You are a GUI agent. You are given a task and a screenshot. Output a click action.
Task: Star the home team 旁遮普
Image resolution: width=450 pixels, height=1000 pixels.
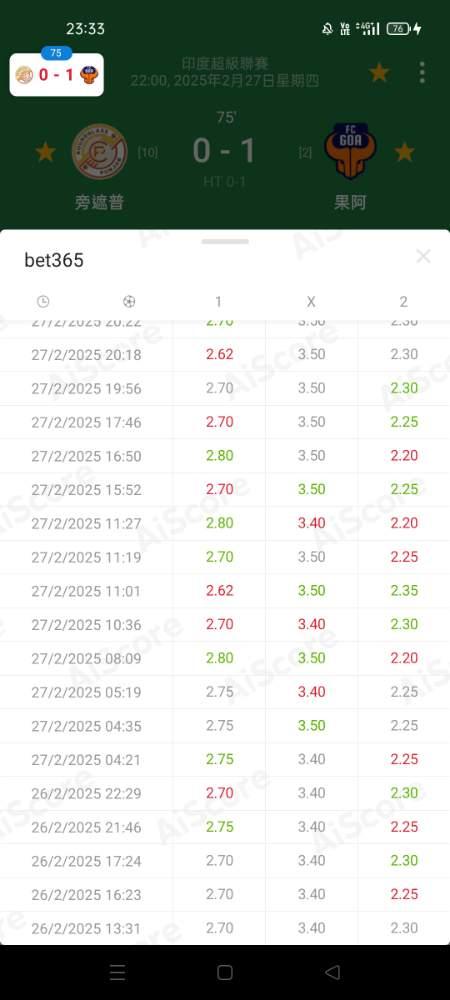point(45,152)
